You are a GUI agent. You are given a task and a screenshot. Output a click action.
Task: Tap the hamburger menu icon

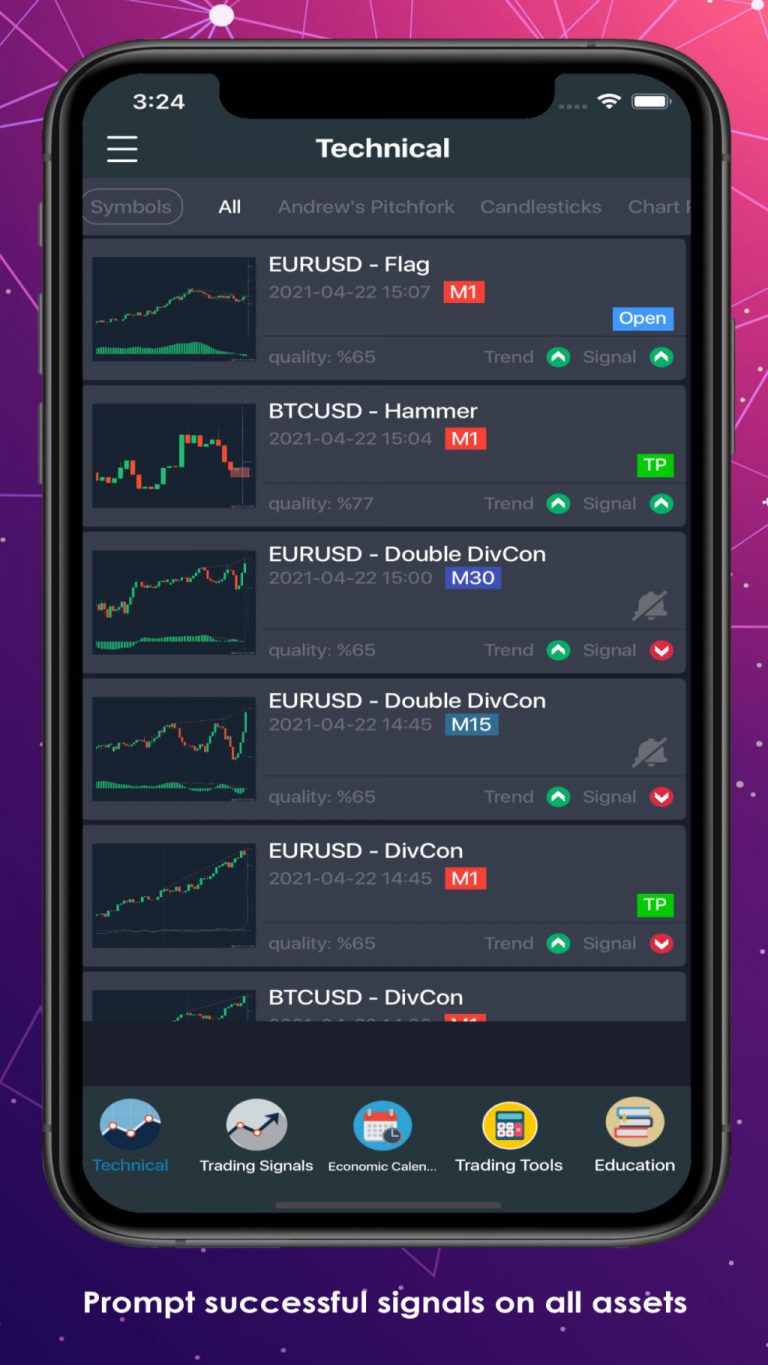click(121, 148)
